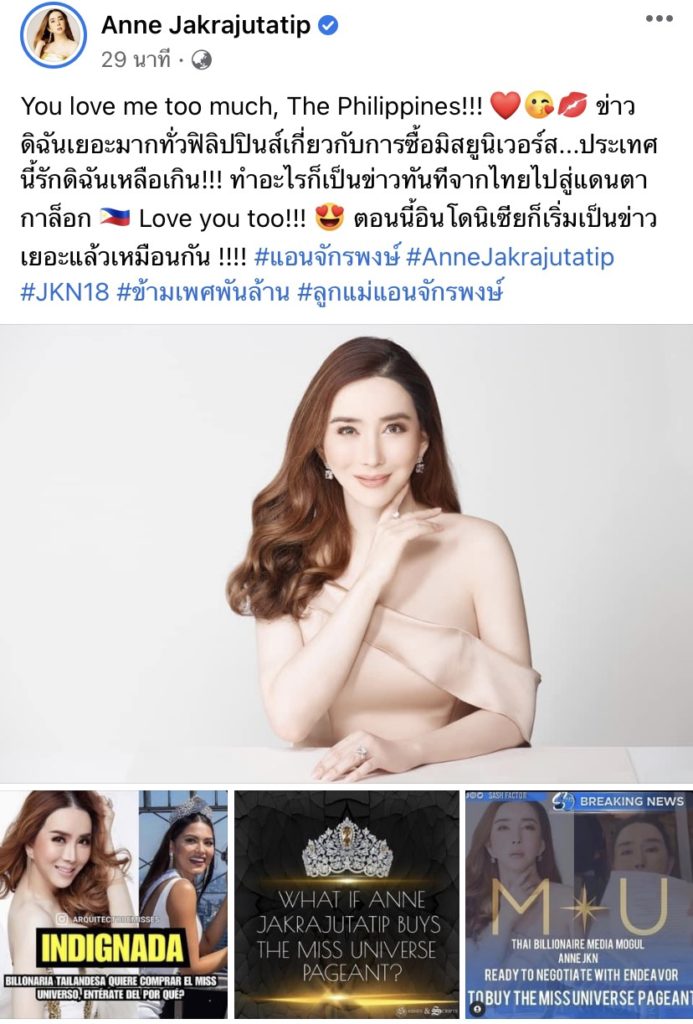Tap the #ข้ามเพศพันล้าน hashtag
Image resolution: width=693 pixels, height=1024 pixels.
(x=174, y=293)
